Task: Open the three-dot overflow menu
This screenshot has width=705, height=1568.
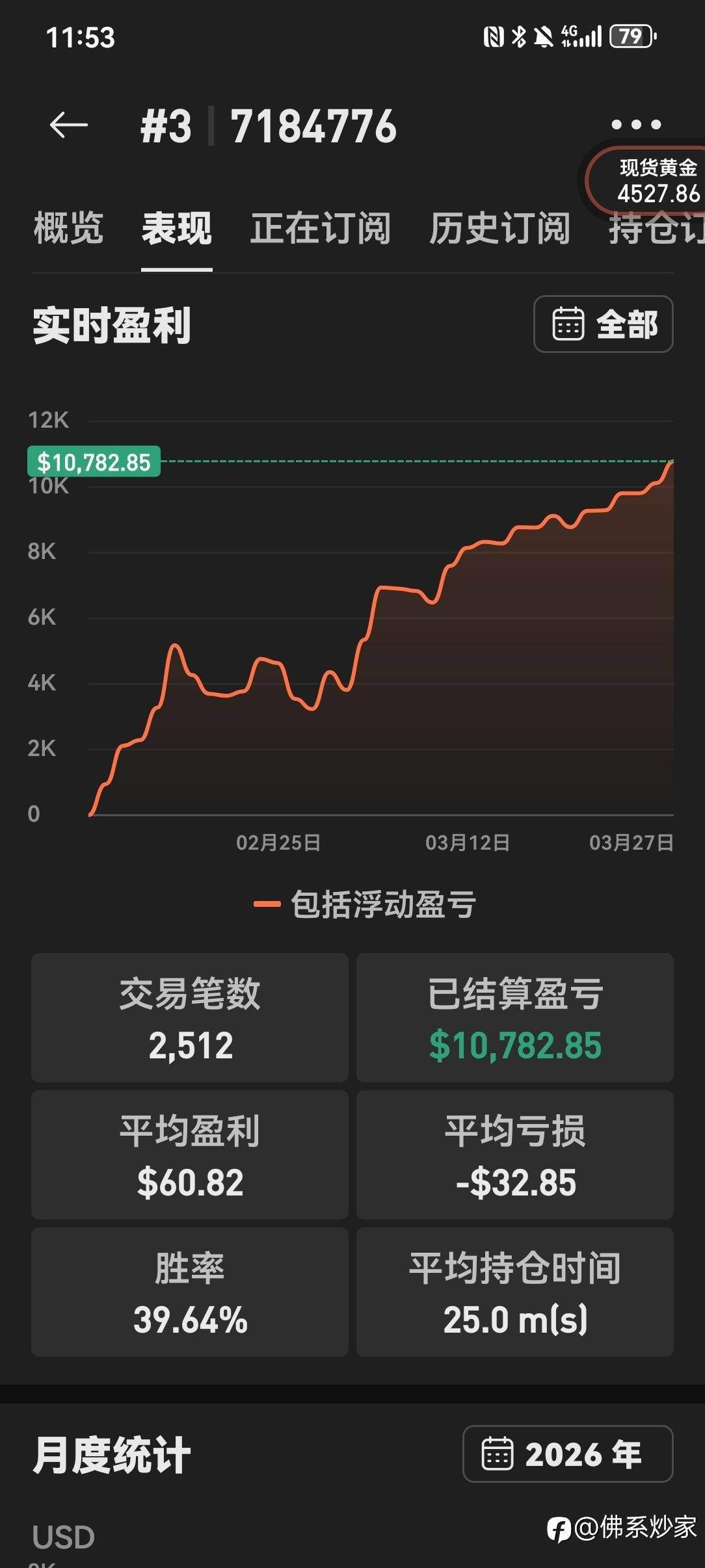Action: pos(636,124)
